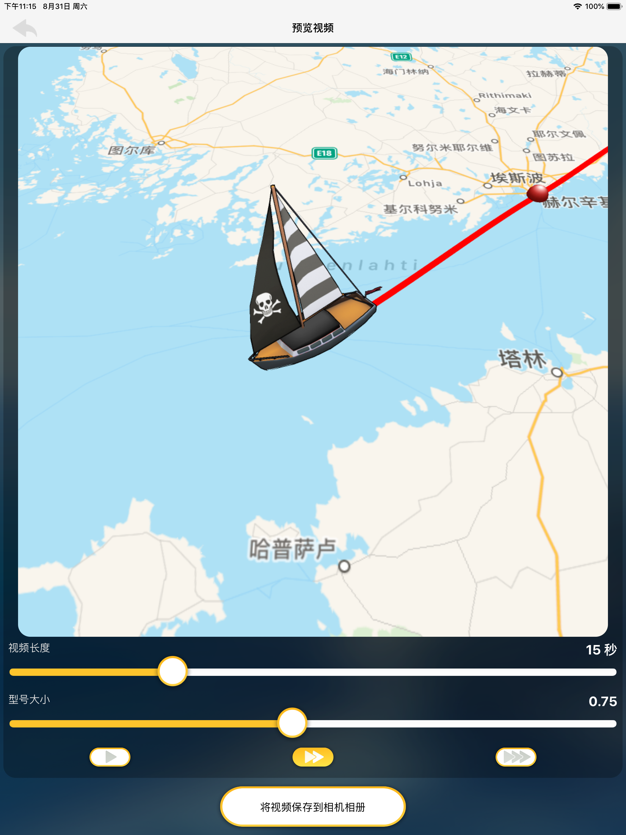The image size is (626, 835).
Task: Go back using the top-left arrow
Action: click(25, 29)
